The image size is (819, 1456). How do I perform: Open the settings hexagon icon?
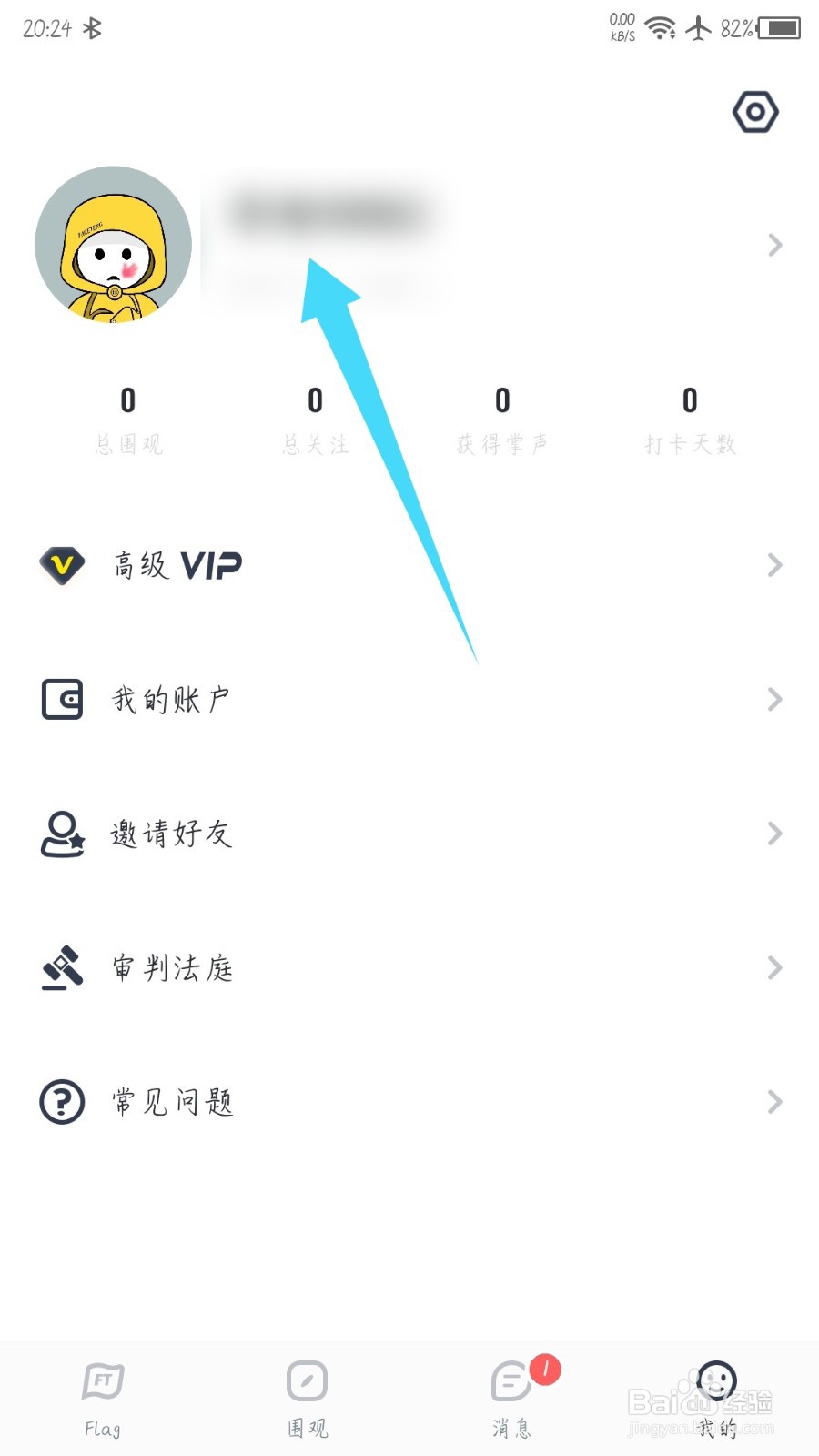coord(755,112)
